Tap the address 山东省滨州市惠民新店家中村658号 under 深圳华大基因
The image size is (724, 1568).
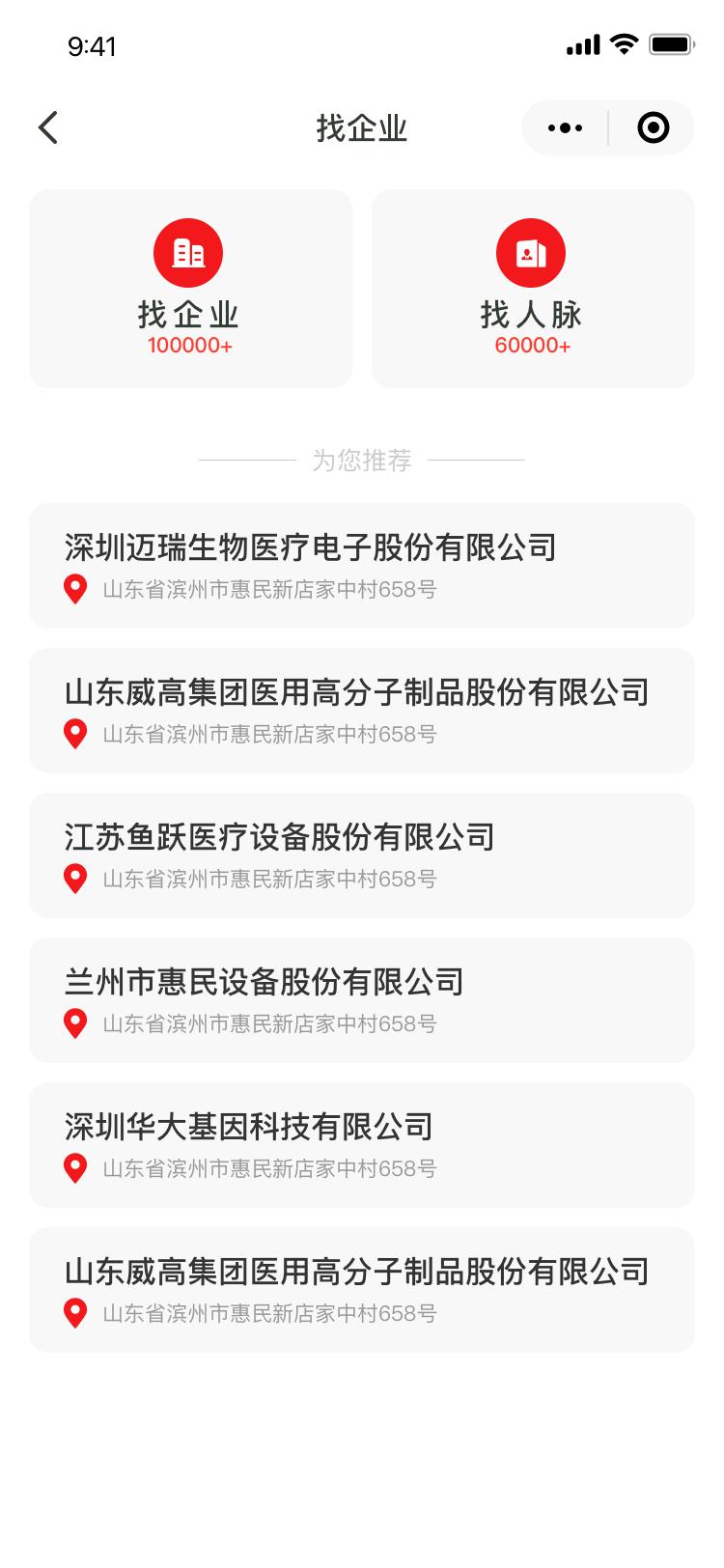[x=268, y=1169]
